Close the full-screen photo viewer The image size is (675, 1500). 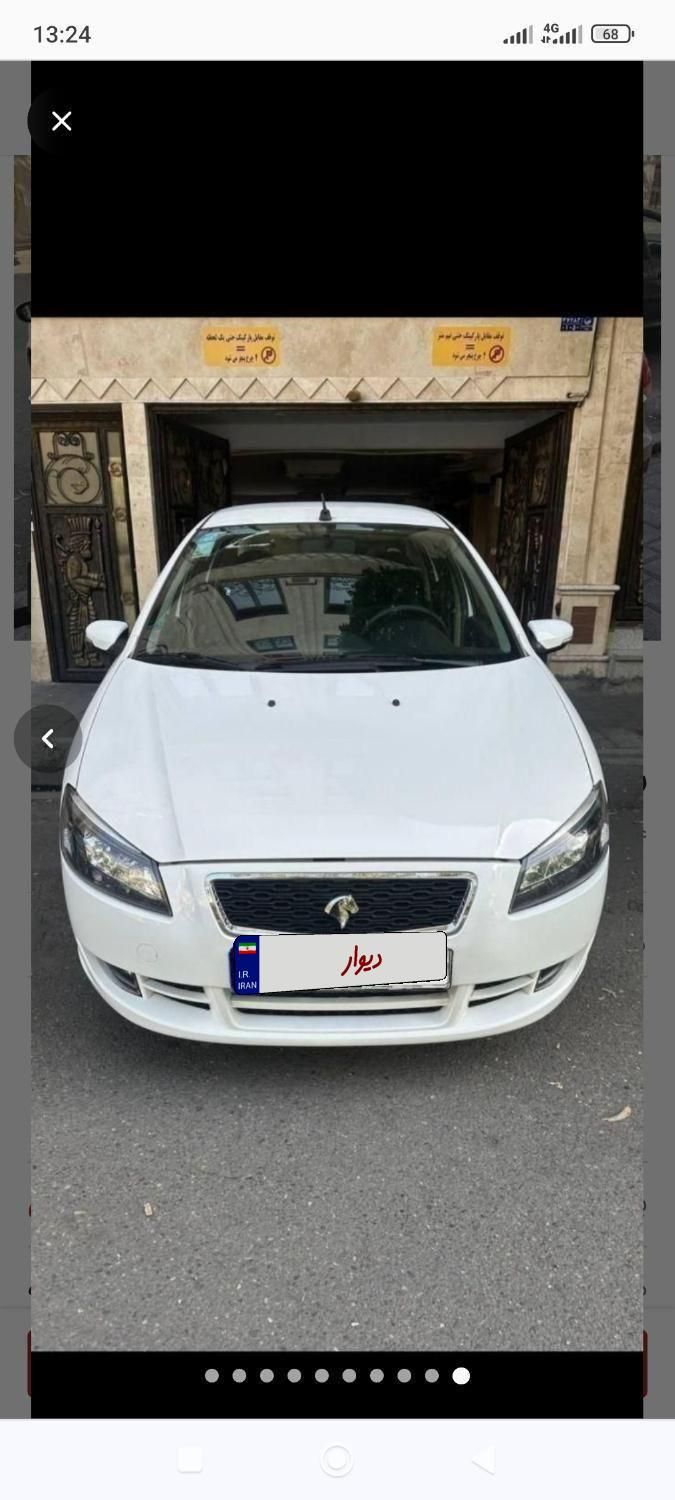click(62, 121)
